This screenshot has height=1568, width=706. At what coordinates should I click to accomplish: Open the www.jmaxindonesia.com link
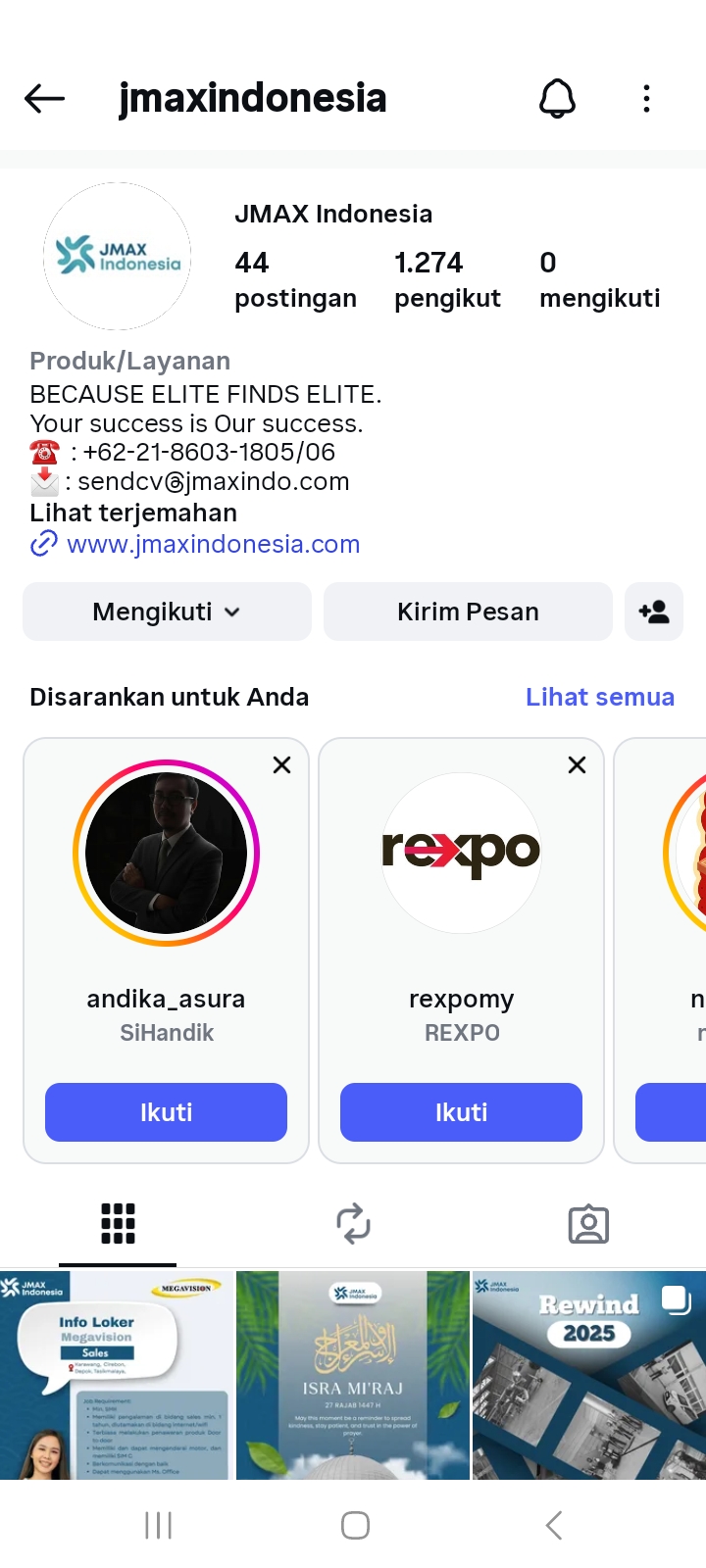tap(213, 544)
